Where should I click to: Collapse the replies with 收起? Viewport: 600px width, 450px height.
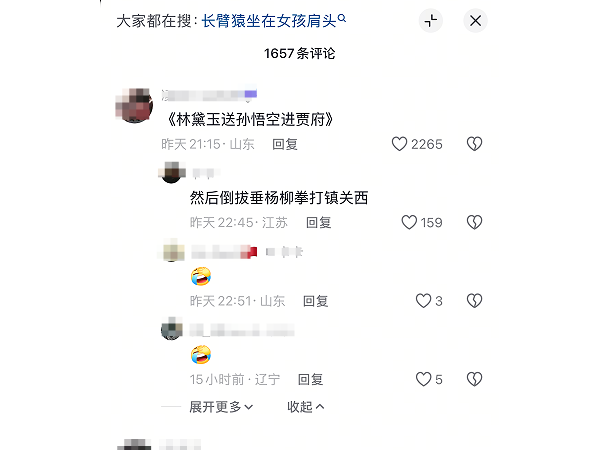pyautogui.click(x=306, y=407)
